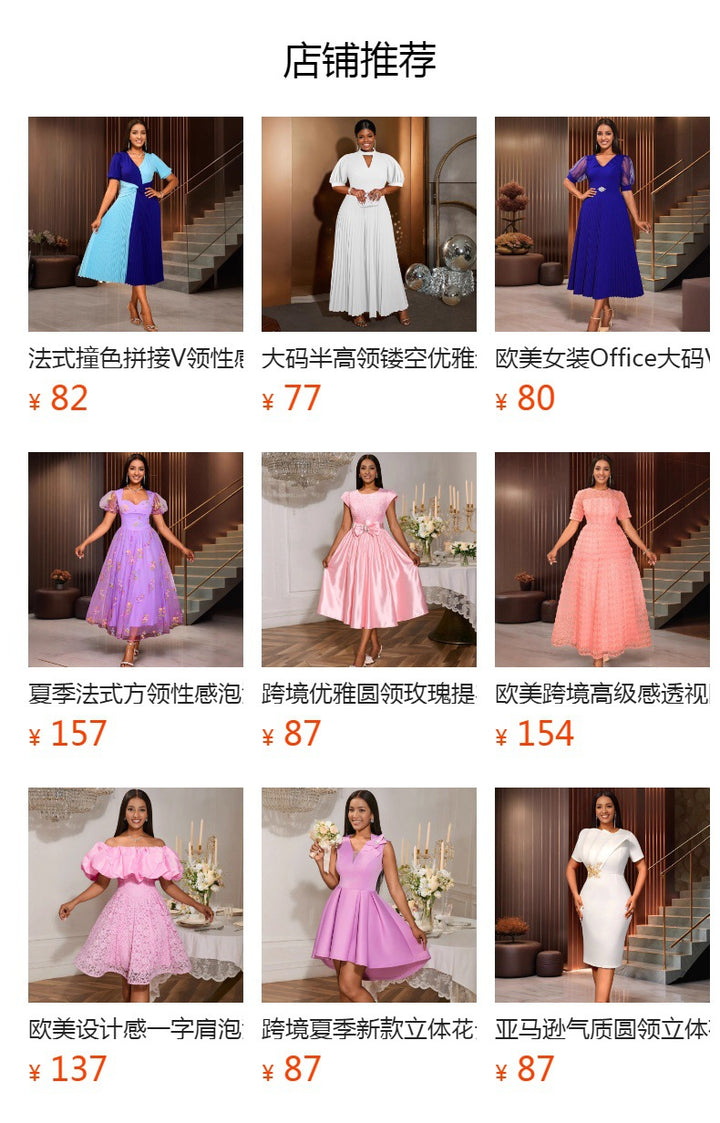Open the 欧美跨境高级感透视 coral dress

(x=602, y=559)
